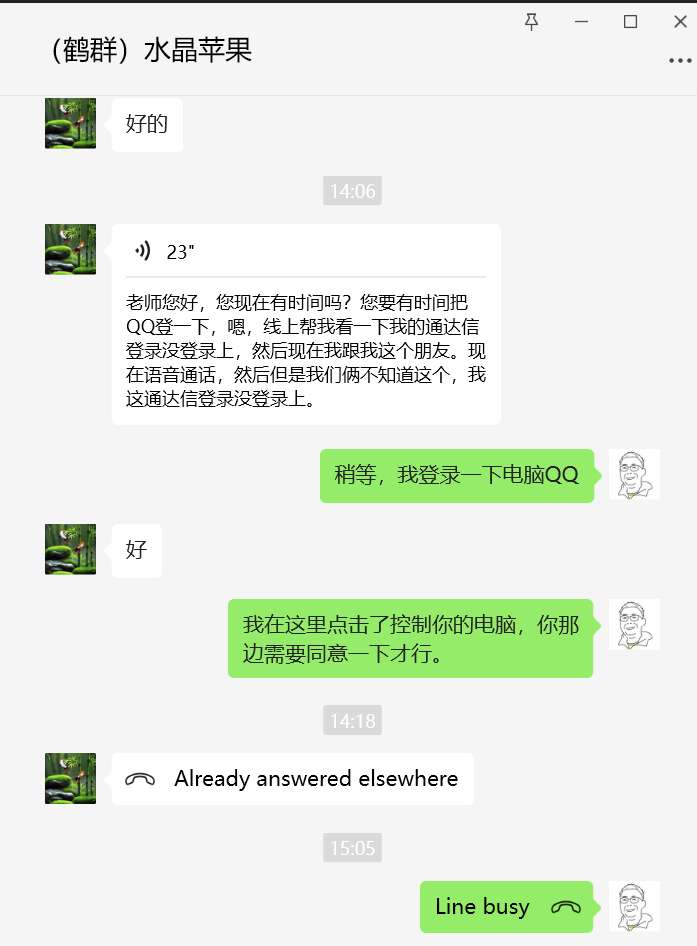
Task: Open the contact's avatar beside the voice message
Action: pos(70,249)
